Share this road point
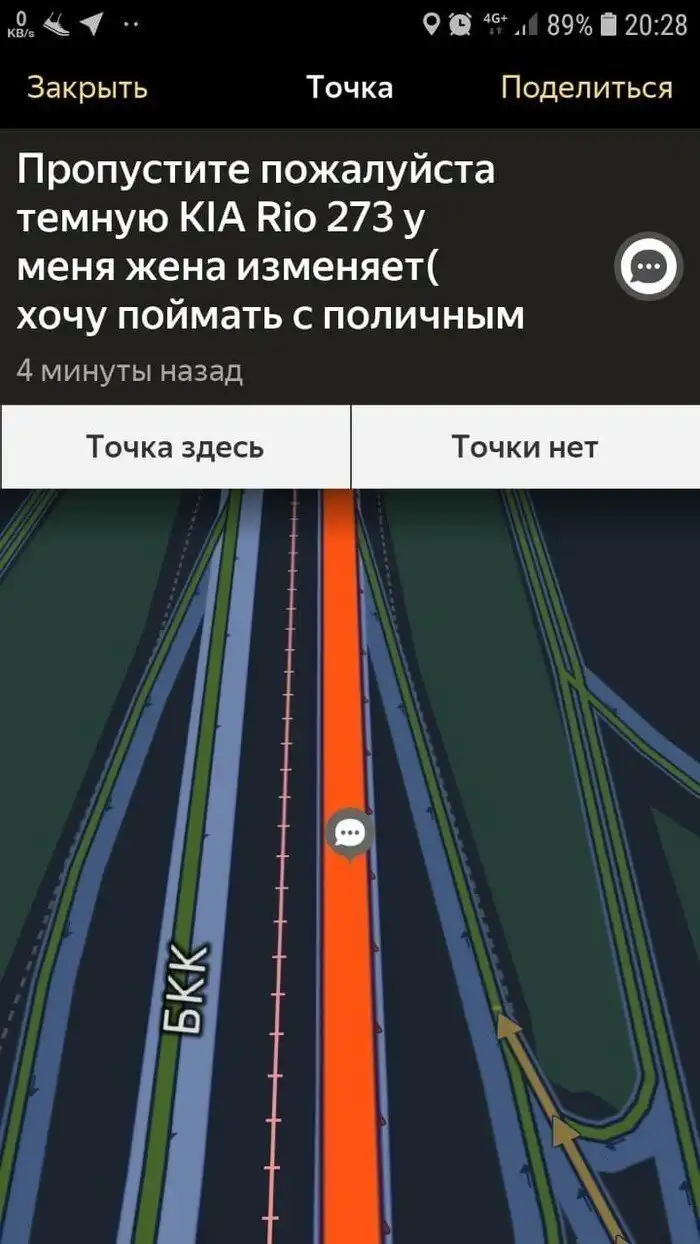This screenshot has width=700, height=1244. click(586, 88)
